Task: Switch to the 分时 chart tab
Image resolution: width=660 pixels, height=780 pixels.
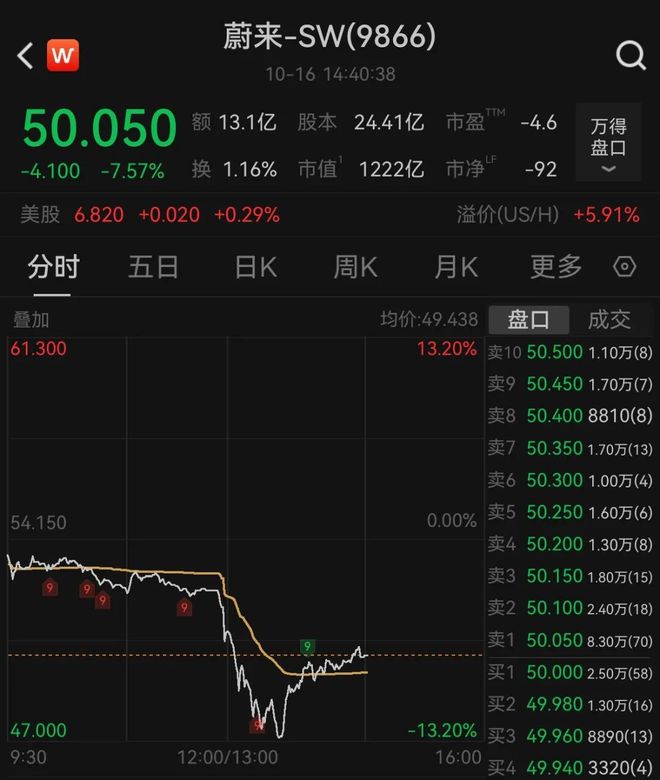Action: [x=53, y=267]
